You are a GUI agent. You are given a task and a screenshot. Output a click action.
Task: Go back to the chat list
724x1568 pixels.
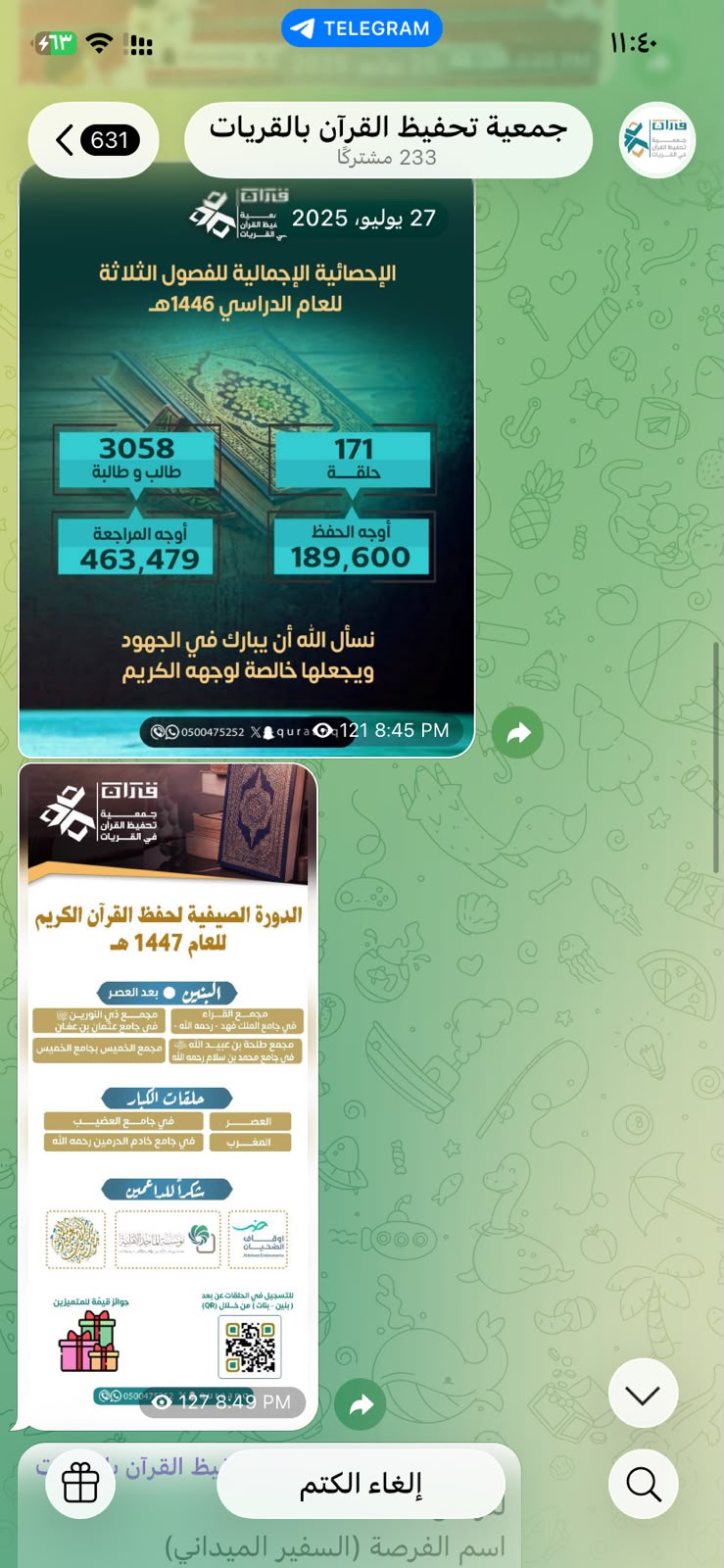95,140
